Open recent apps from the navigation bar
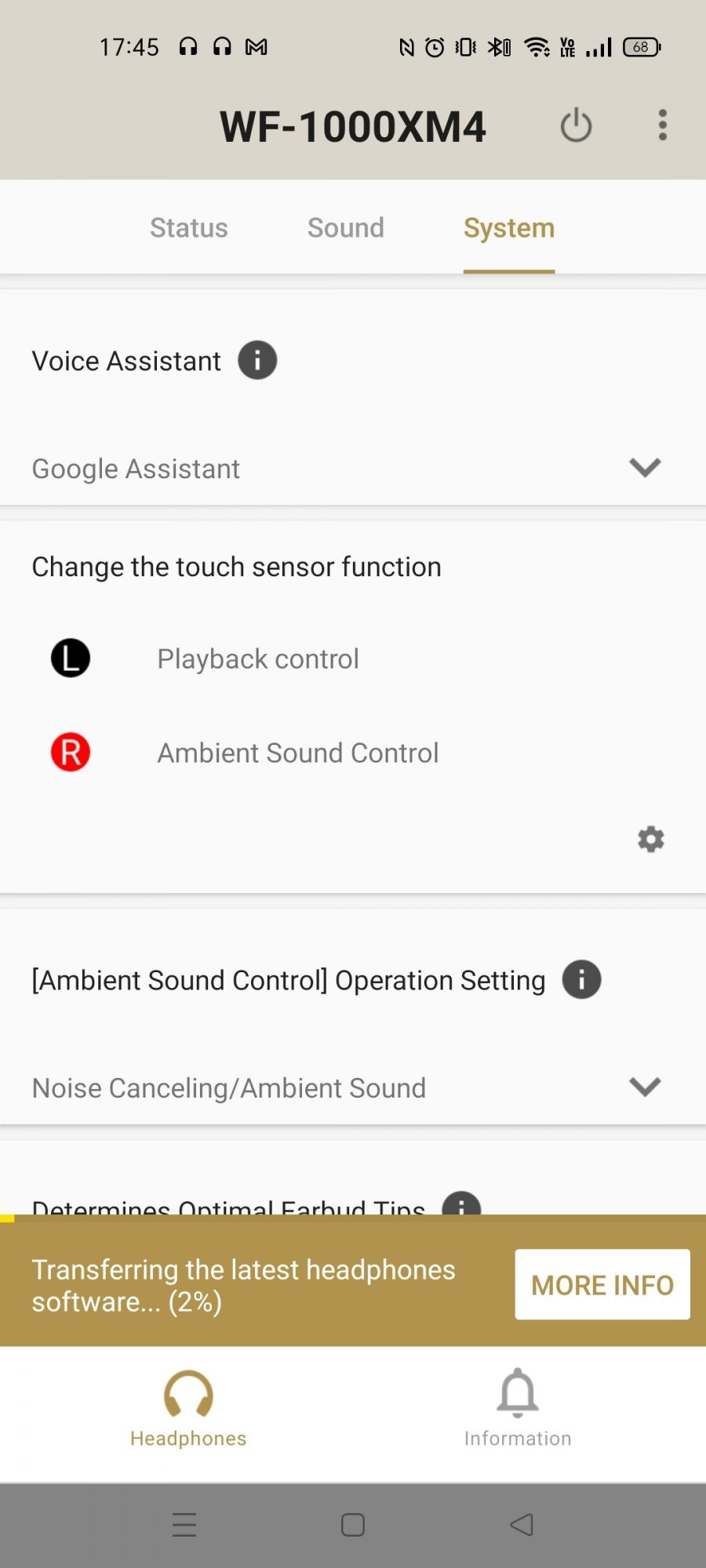 pyautogui.click(x=184, y=1525)
